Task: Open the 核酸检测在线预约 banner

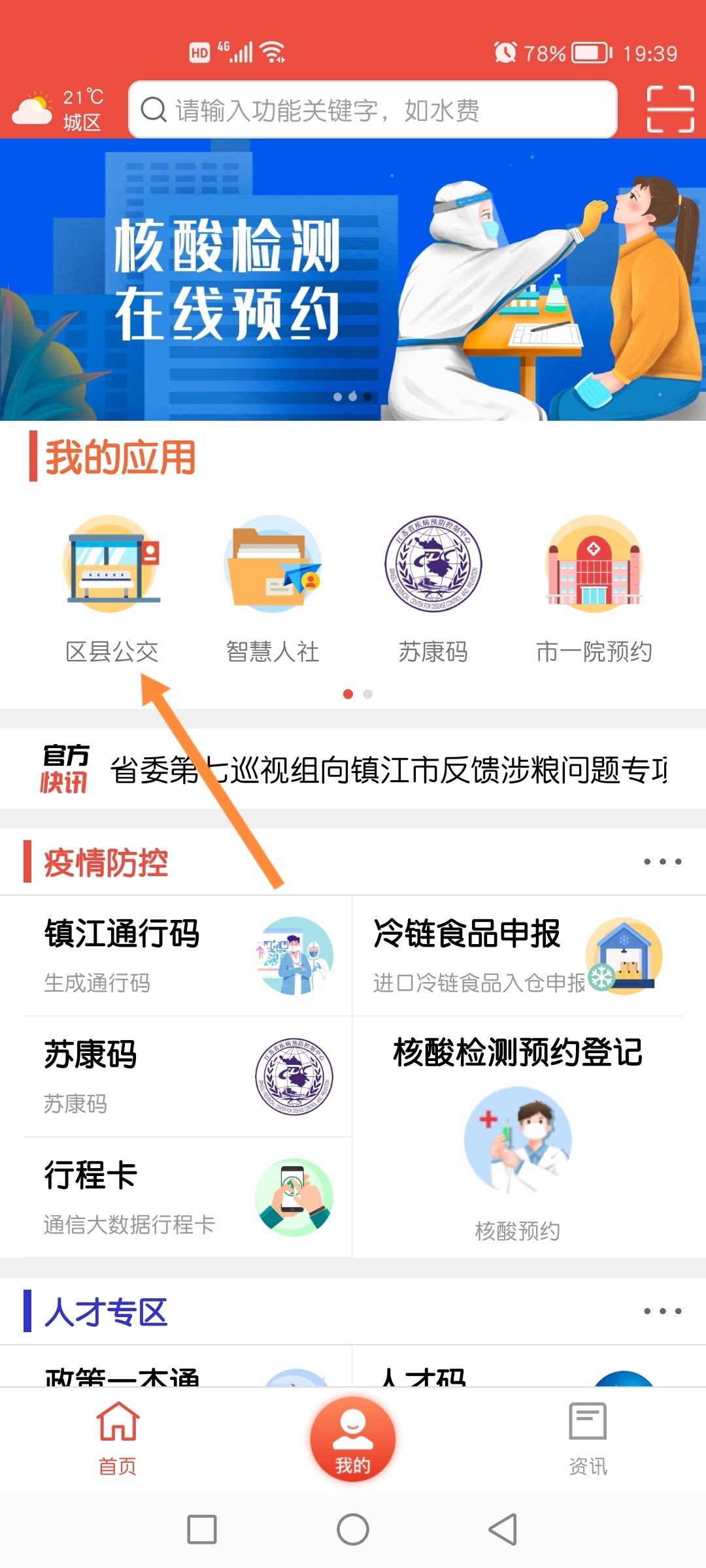Action: (x=353, y=280)
